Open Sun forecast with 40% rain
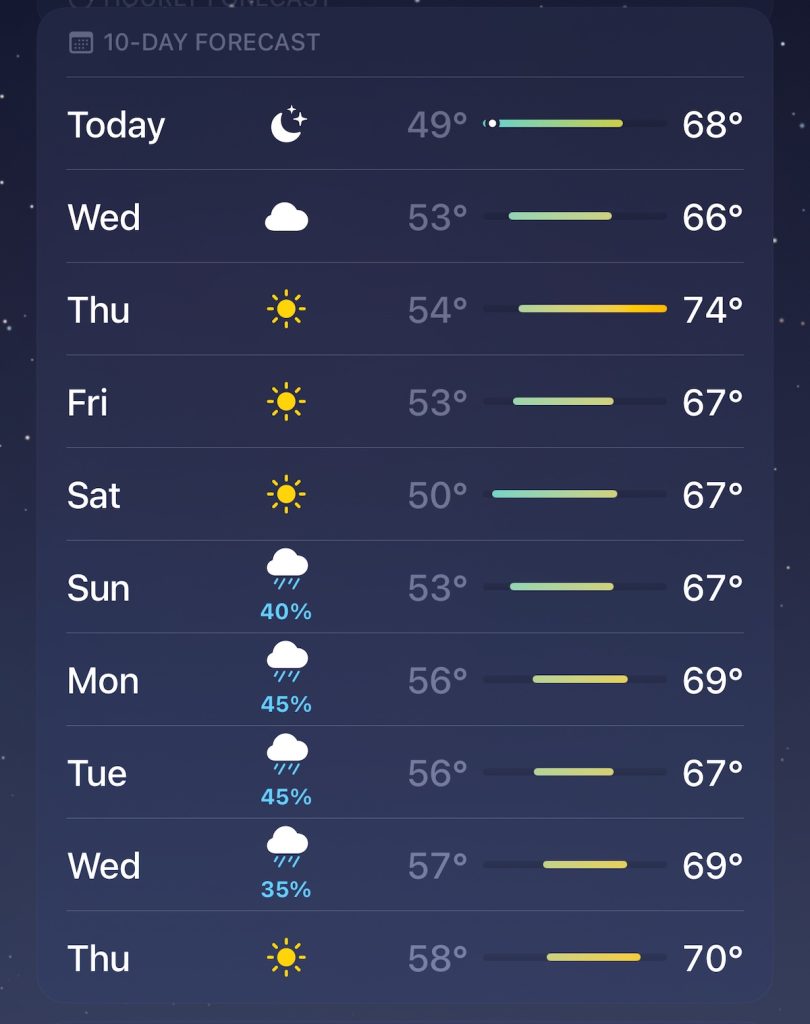The height and width of the screenshot is (1024, 810). [404, 588]
